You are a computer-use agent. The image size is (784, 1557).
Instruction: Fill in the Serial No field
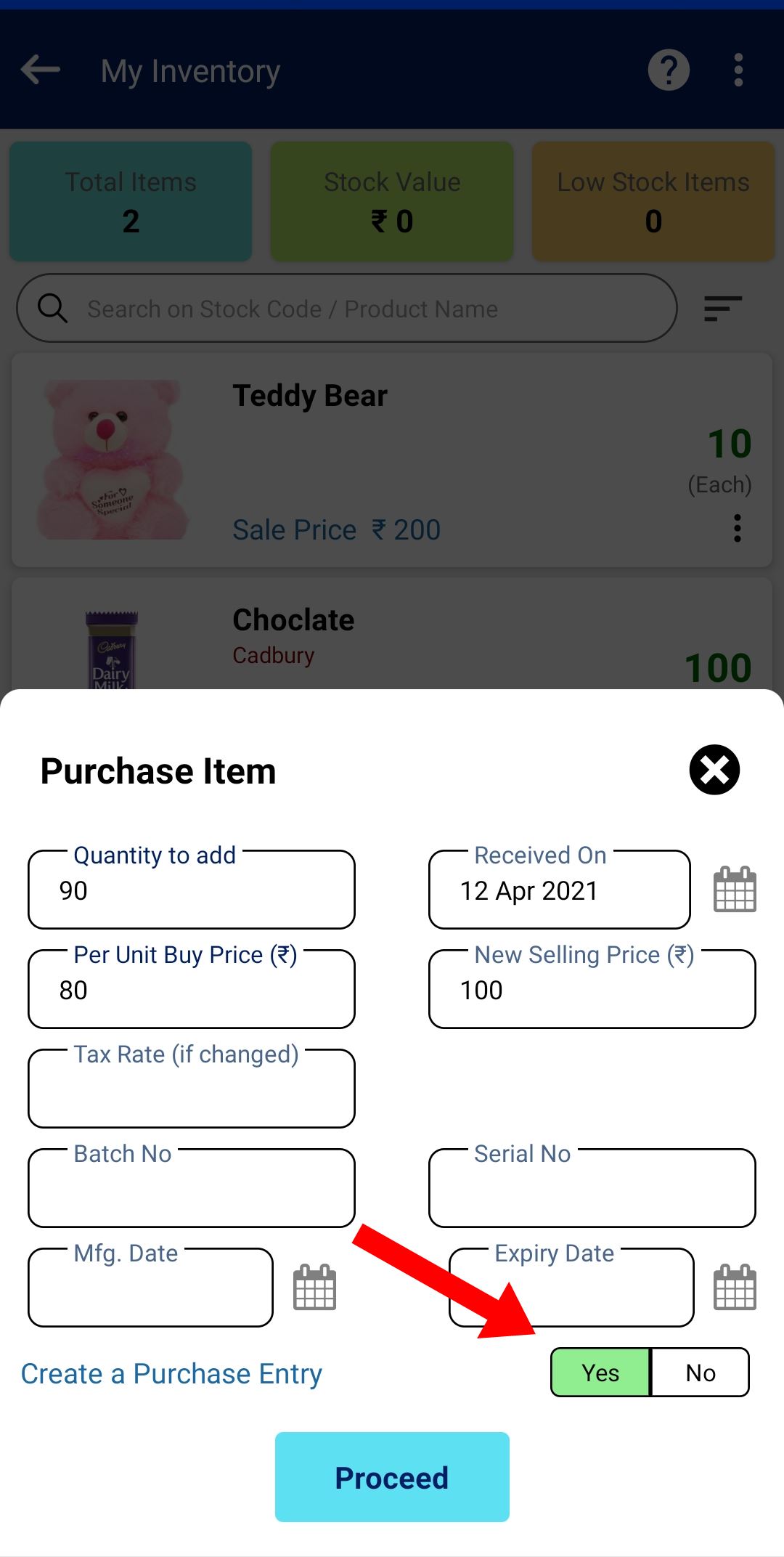(x=592, y=1188)
